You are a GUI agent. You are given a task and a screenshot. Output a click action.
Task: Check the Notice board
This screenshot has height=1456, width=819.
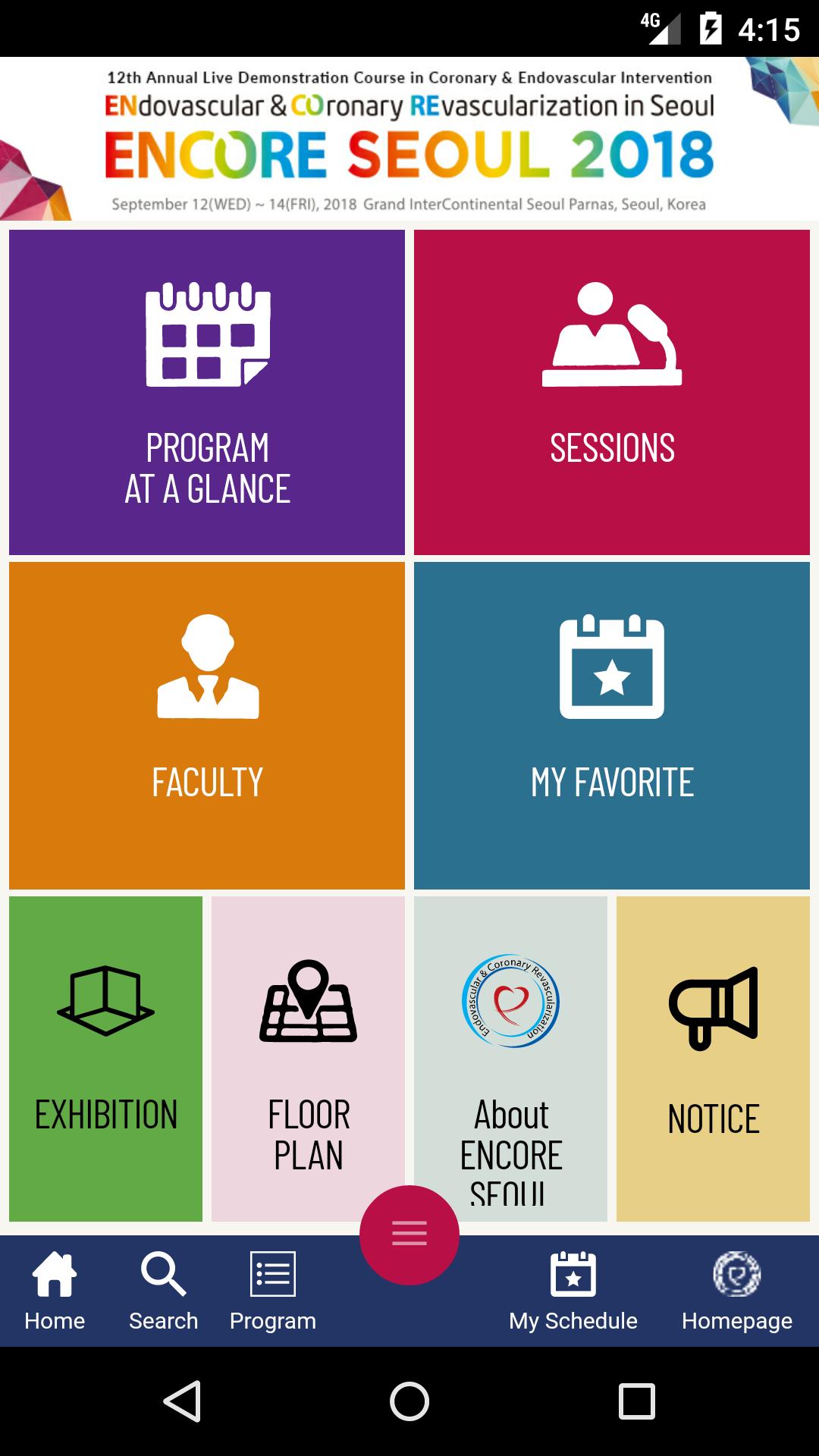click(x=713, y=1058)
